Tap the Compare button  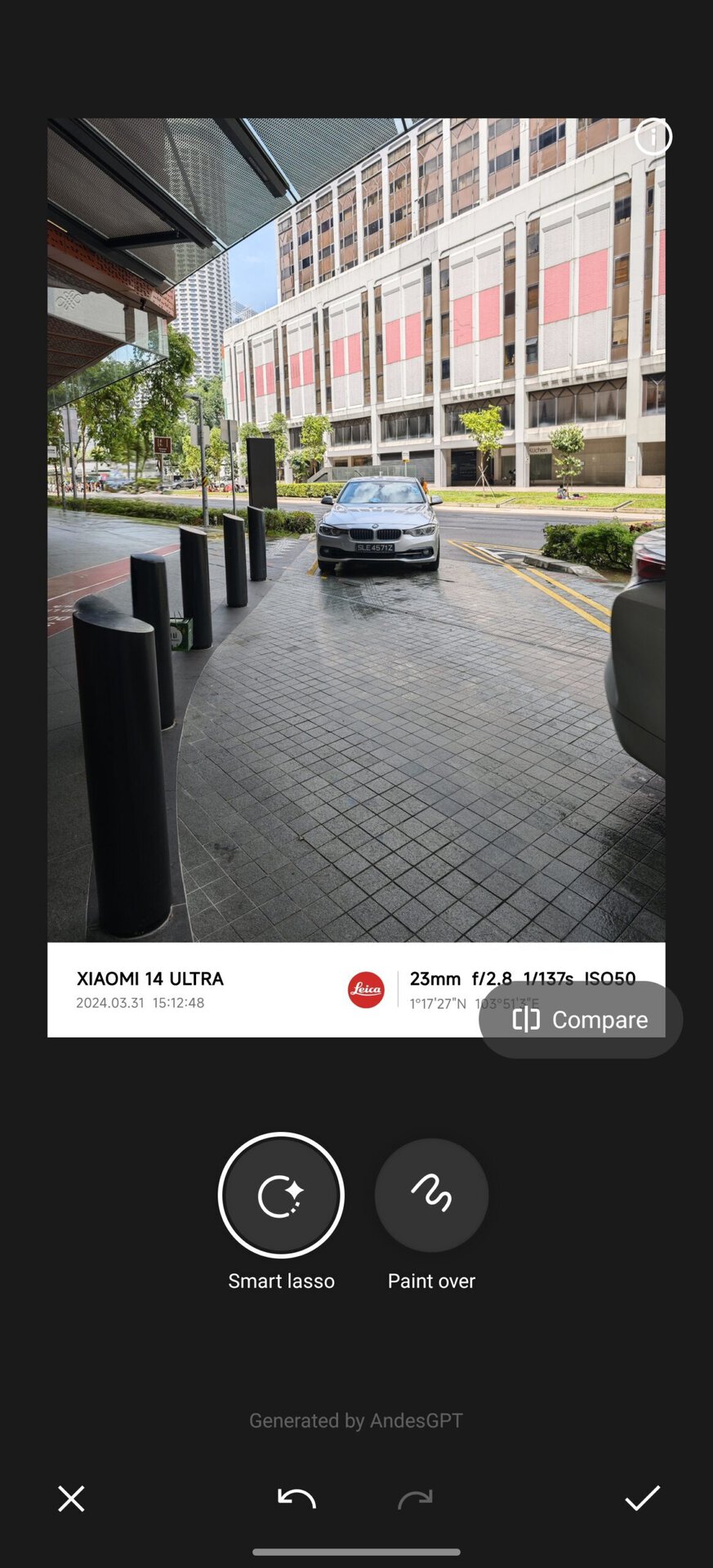581,1019
